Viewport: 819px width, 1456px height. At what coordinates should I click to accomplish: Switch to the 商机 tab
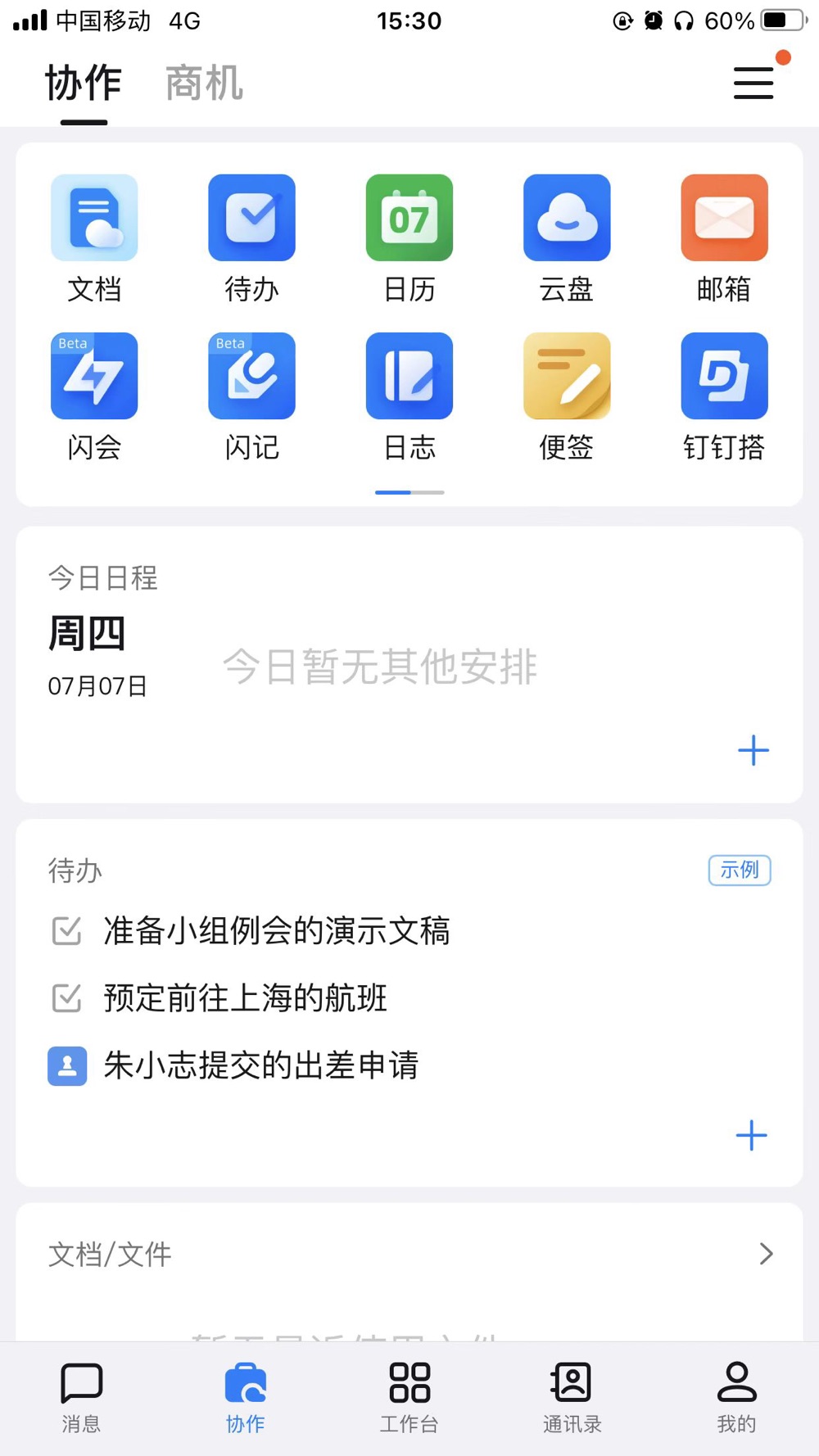click(204, 84)
